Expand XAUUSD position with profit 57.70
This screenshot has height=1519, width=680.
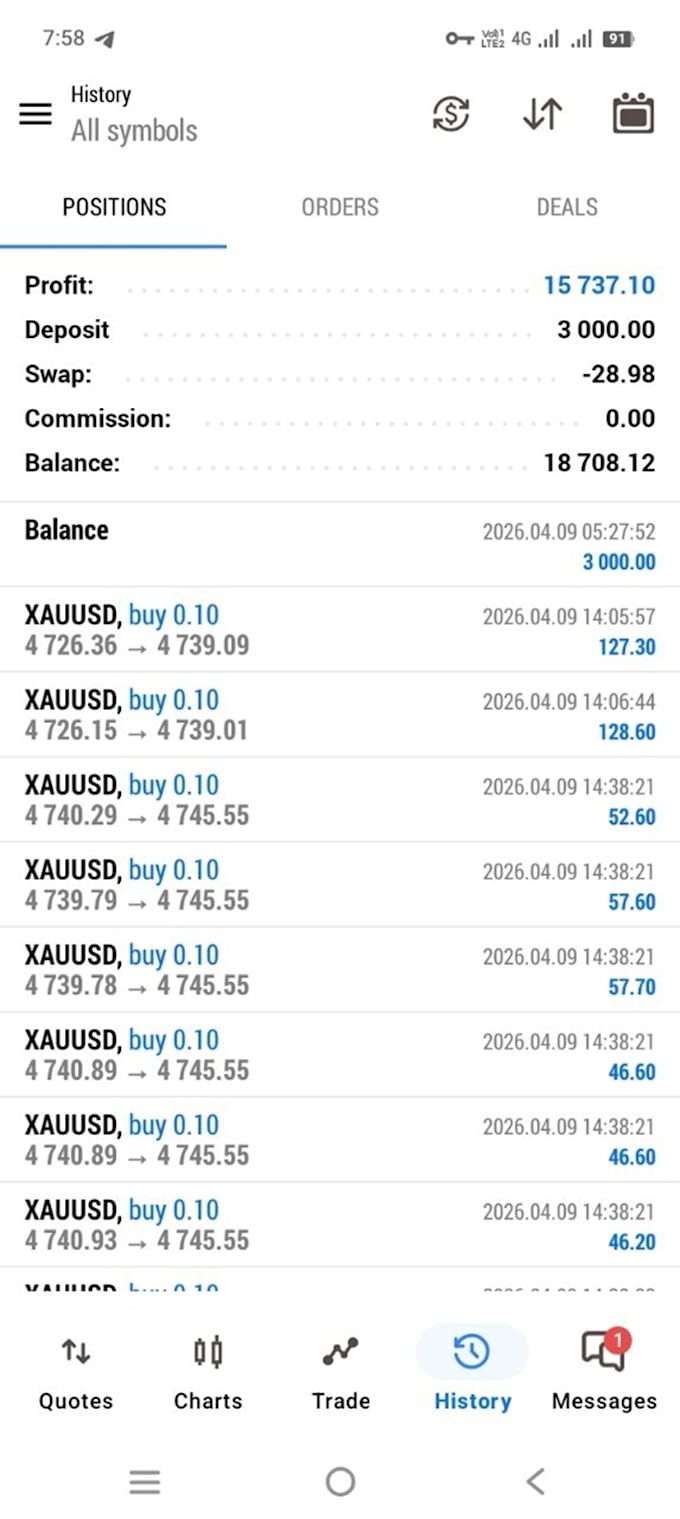click(340, 970)
